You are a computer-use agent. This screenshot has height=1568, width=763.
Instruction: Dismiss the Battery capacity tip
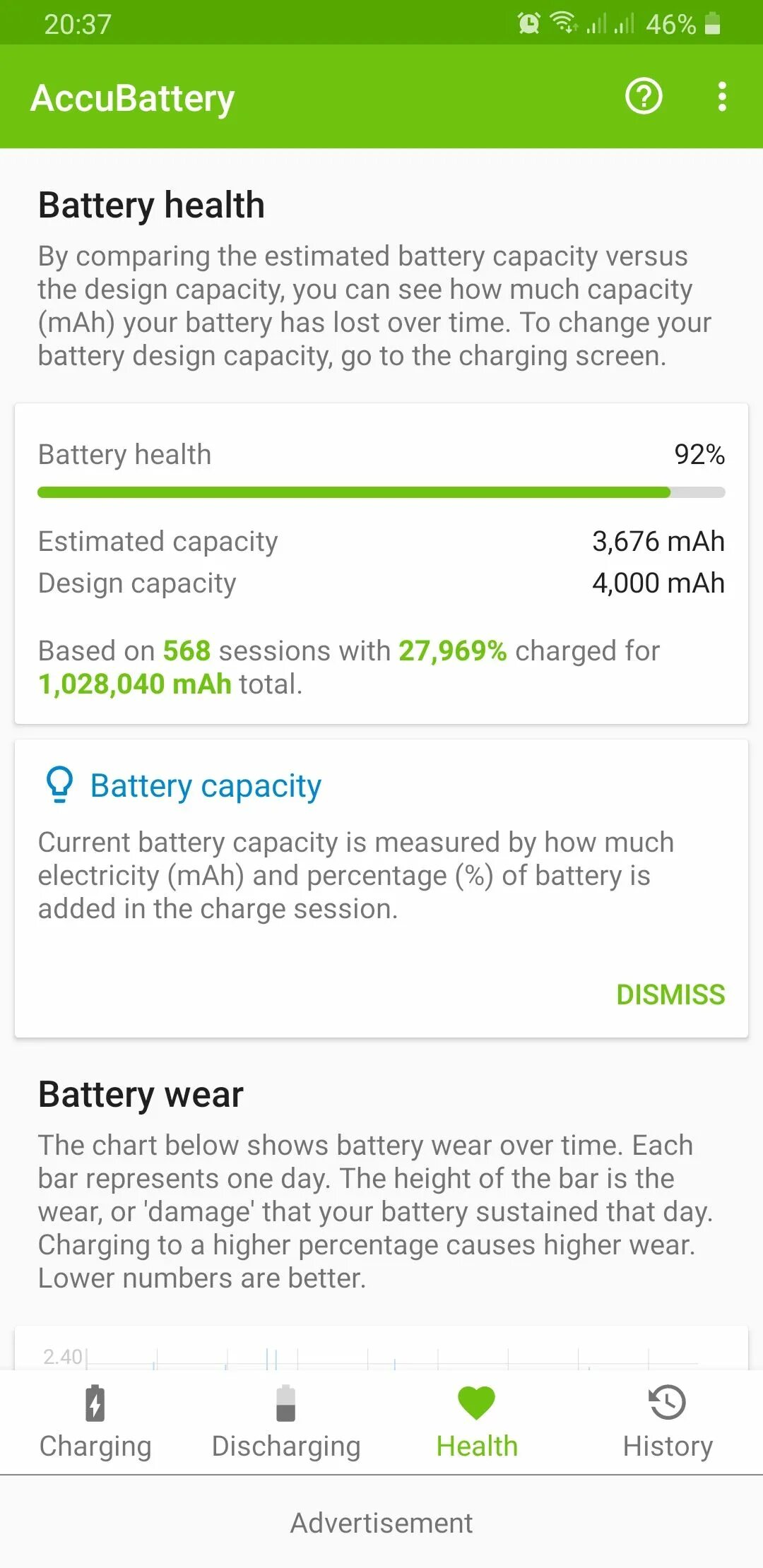pos(670,994)
